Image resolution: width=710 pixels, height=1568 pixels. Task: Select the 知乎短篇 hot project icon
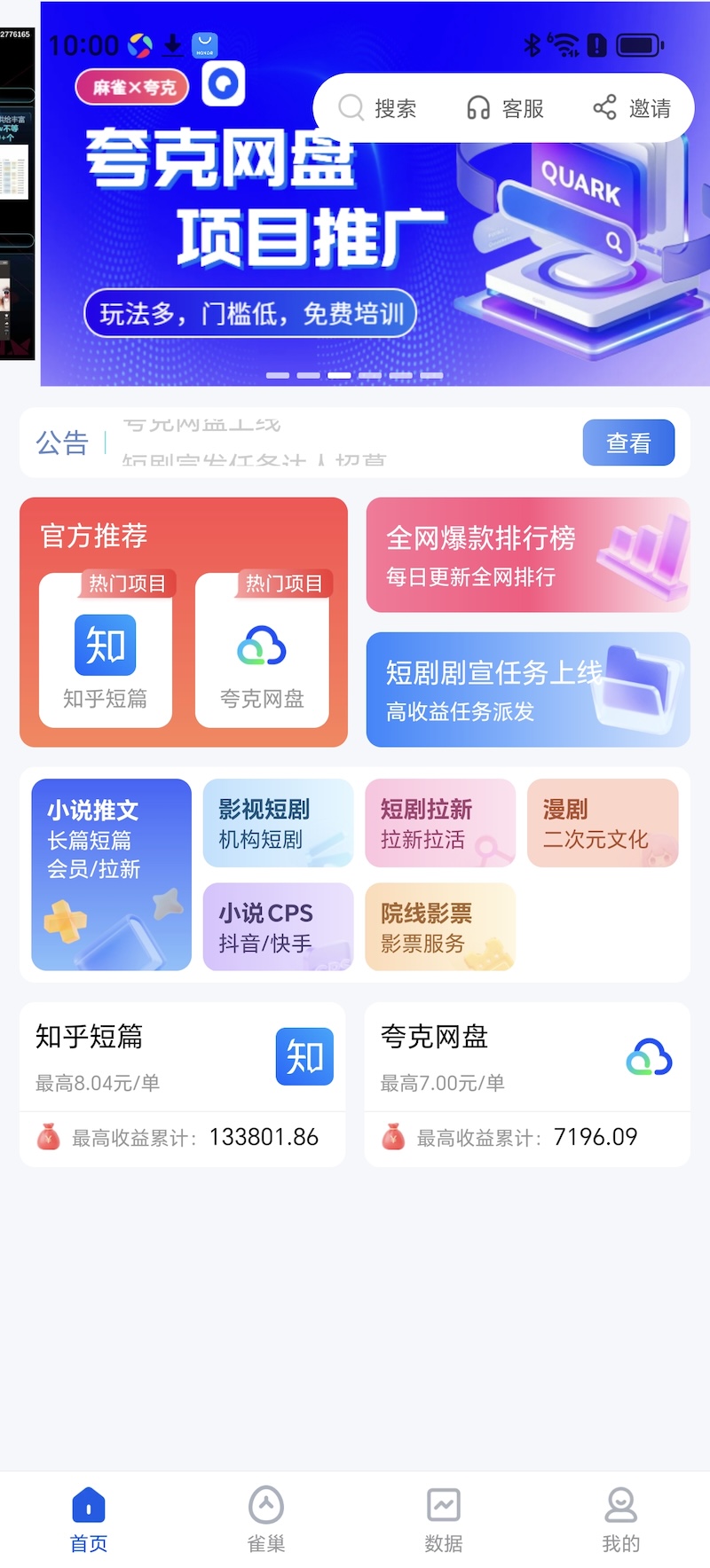pos(104,645)
